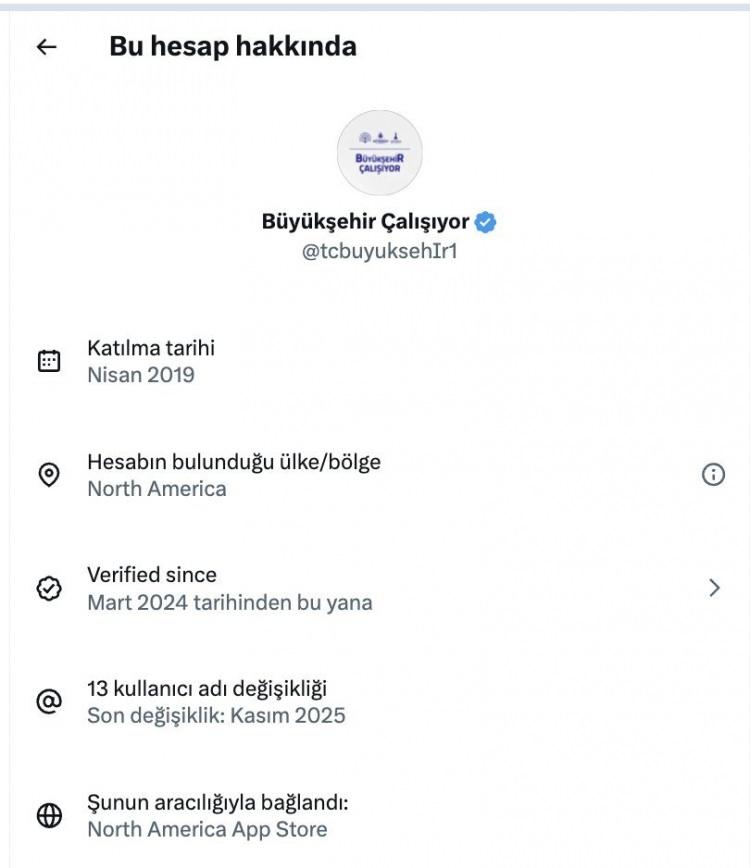Go back using the top-left arrow

[46, 47]
